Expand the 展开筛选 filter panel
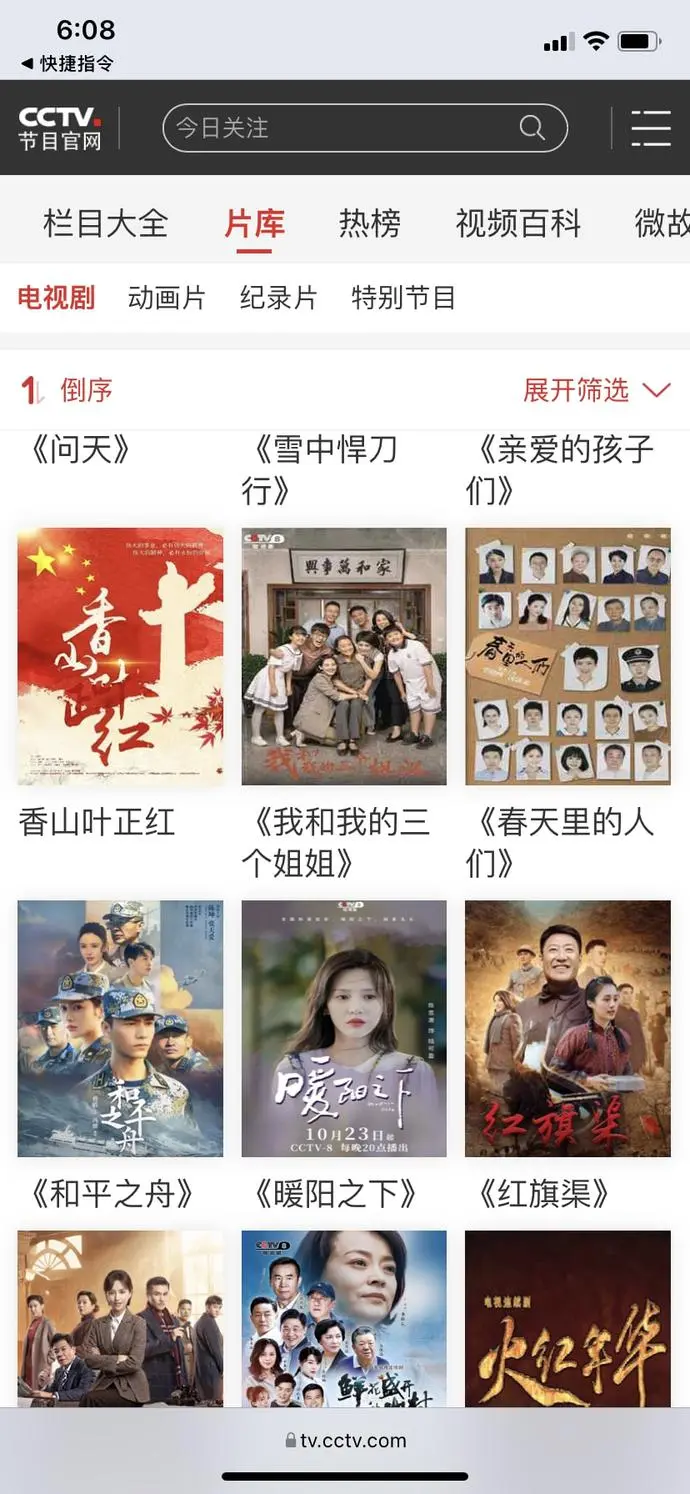The width and height of the screenshot is (690, 1494). tap(596, 390)
